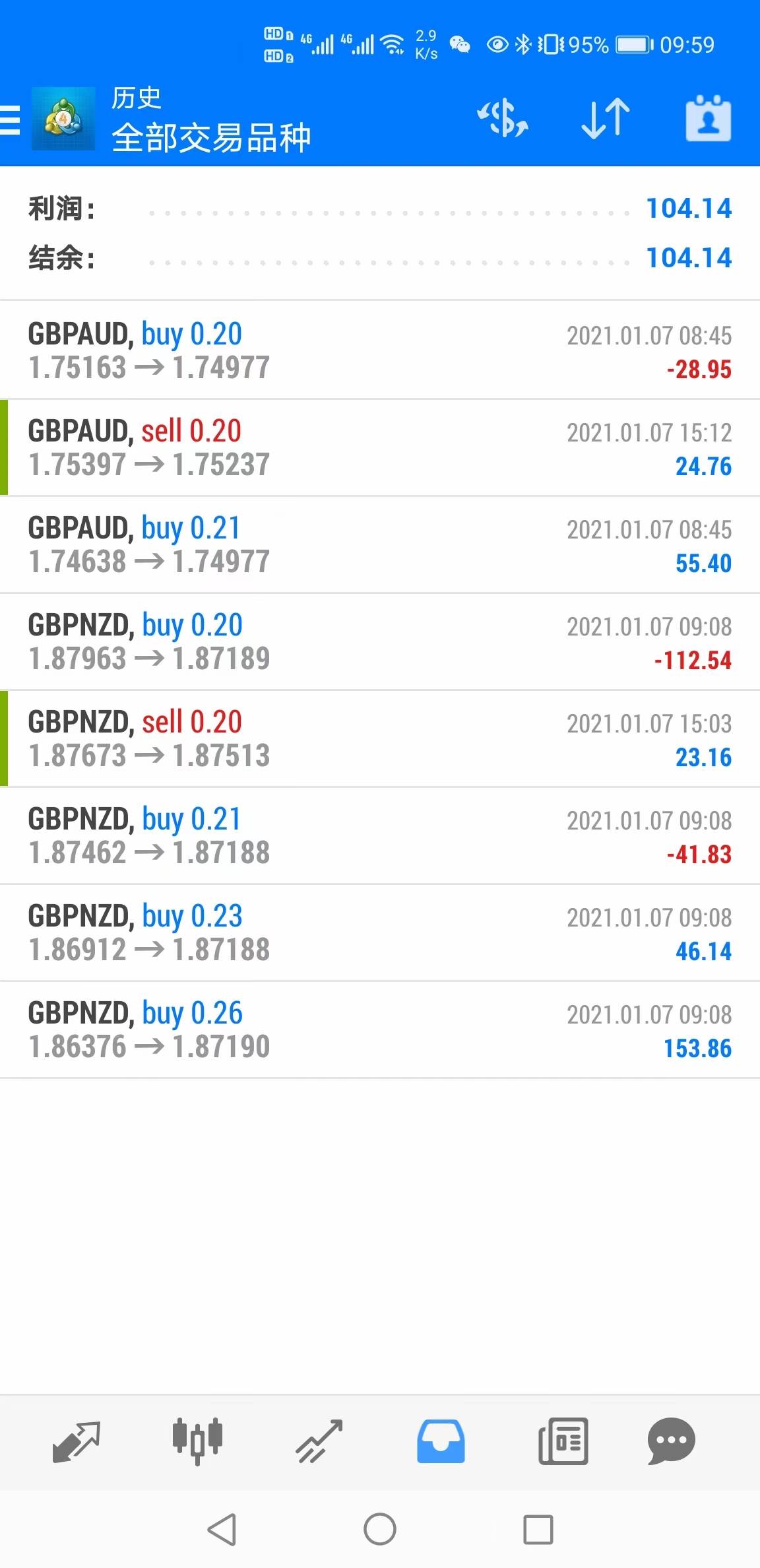The width and height of the screenshot is (760, 1568).
Task: Go to the system home screen
Action: (x=380, y=1530)
